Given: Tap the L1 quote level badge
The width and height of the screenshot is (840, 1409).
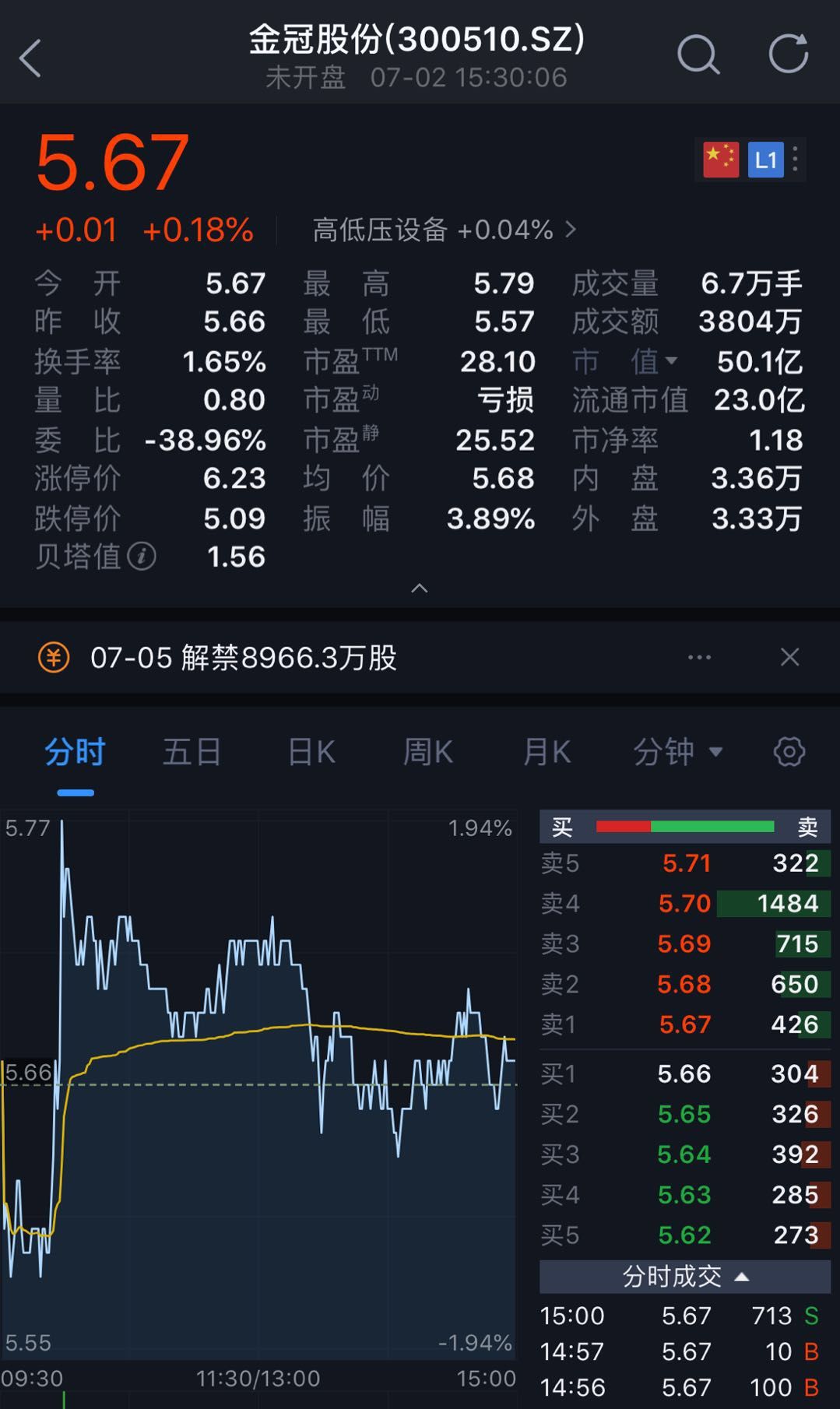Looking at the screenshot, I should (765, 160).
